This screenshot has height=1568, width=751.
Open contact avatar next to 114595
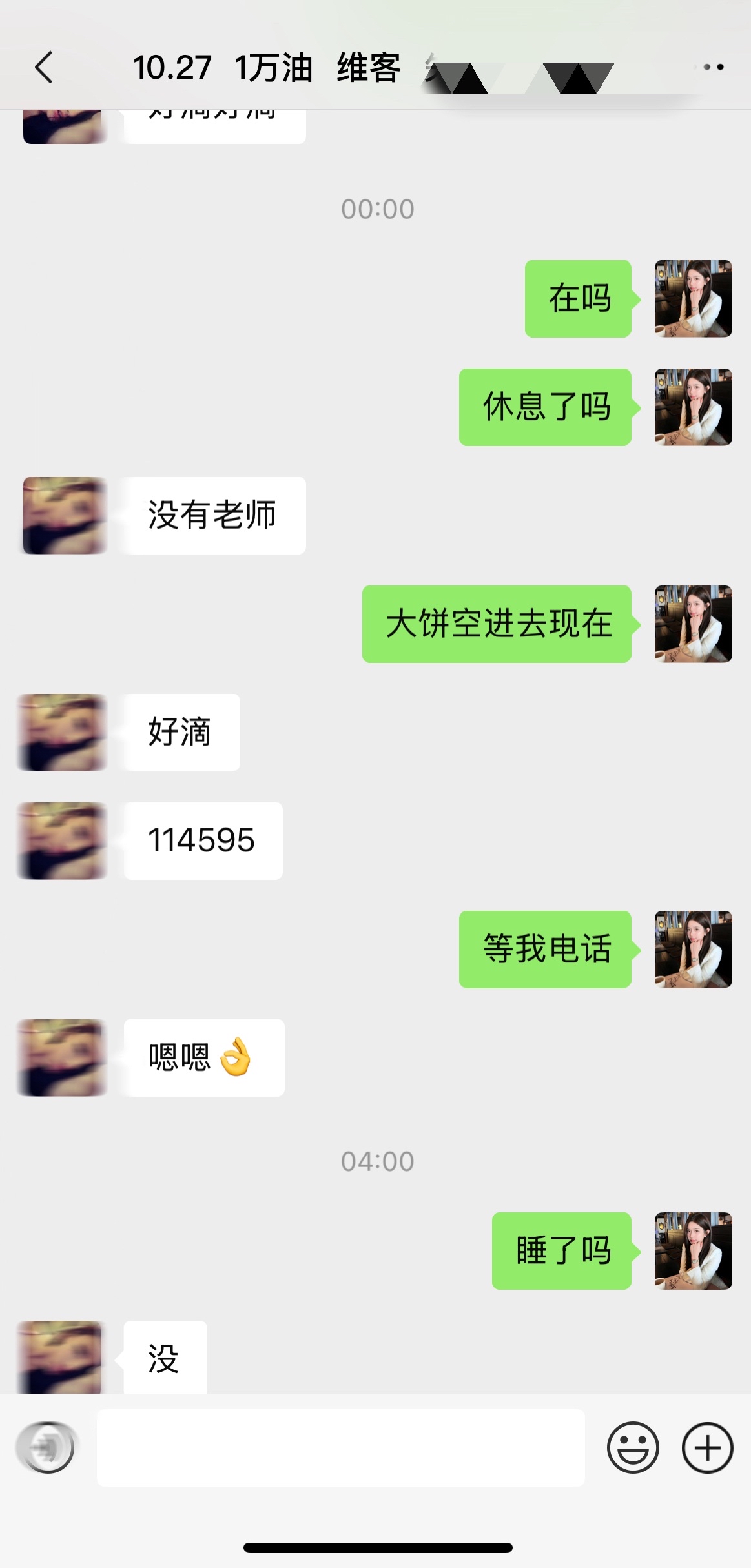click(x=63, y=841)
